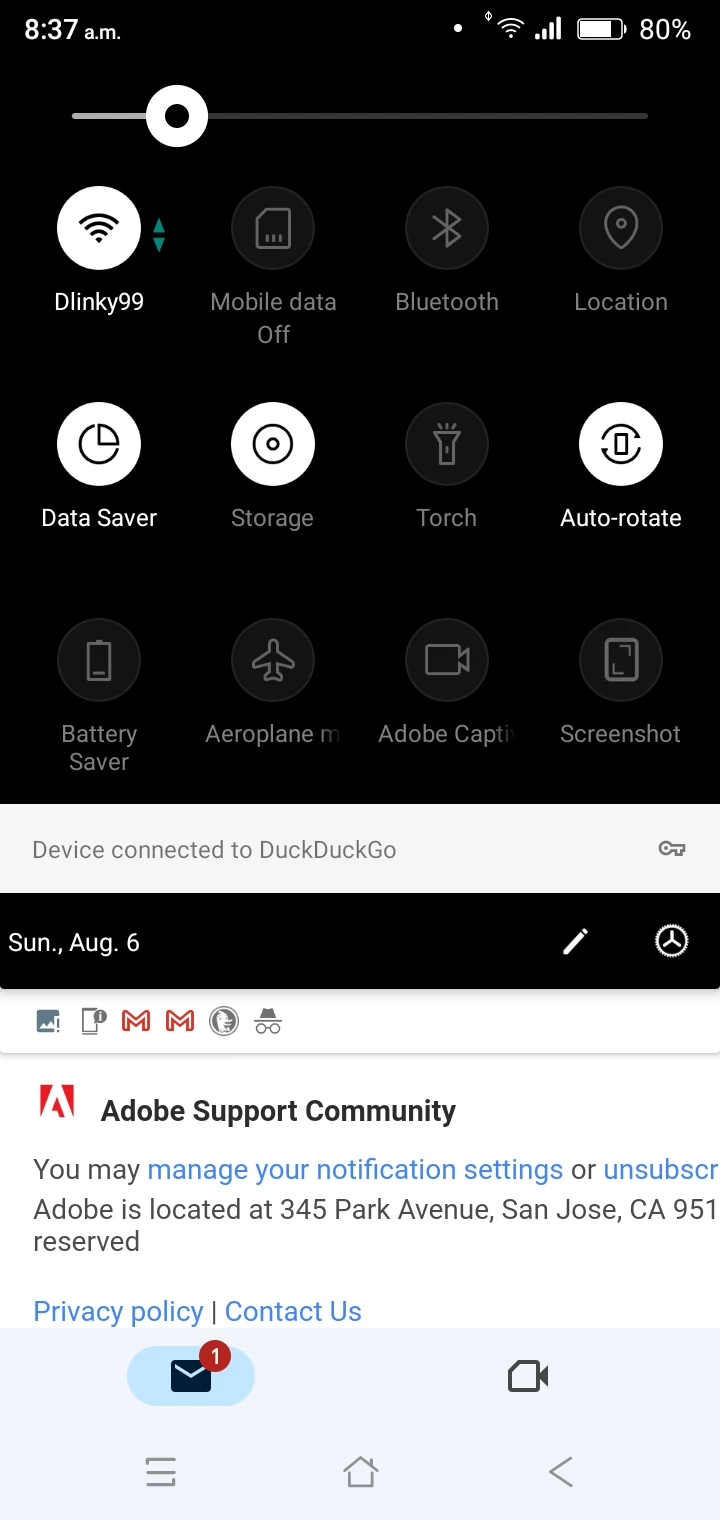Screen dimensions: 720x1520
Task: Open the Privacy policy link
Action: point(118,1311)
